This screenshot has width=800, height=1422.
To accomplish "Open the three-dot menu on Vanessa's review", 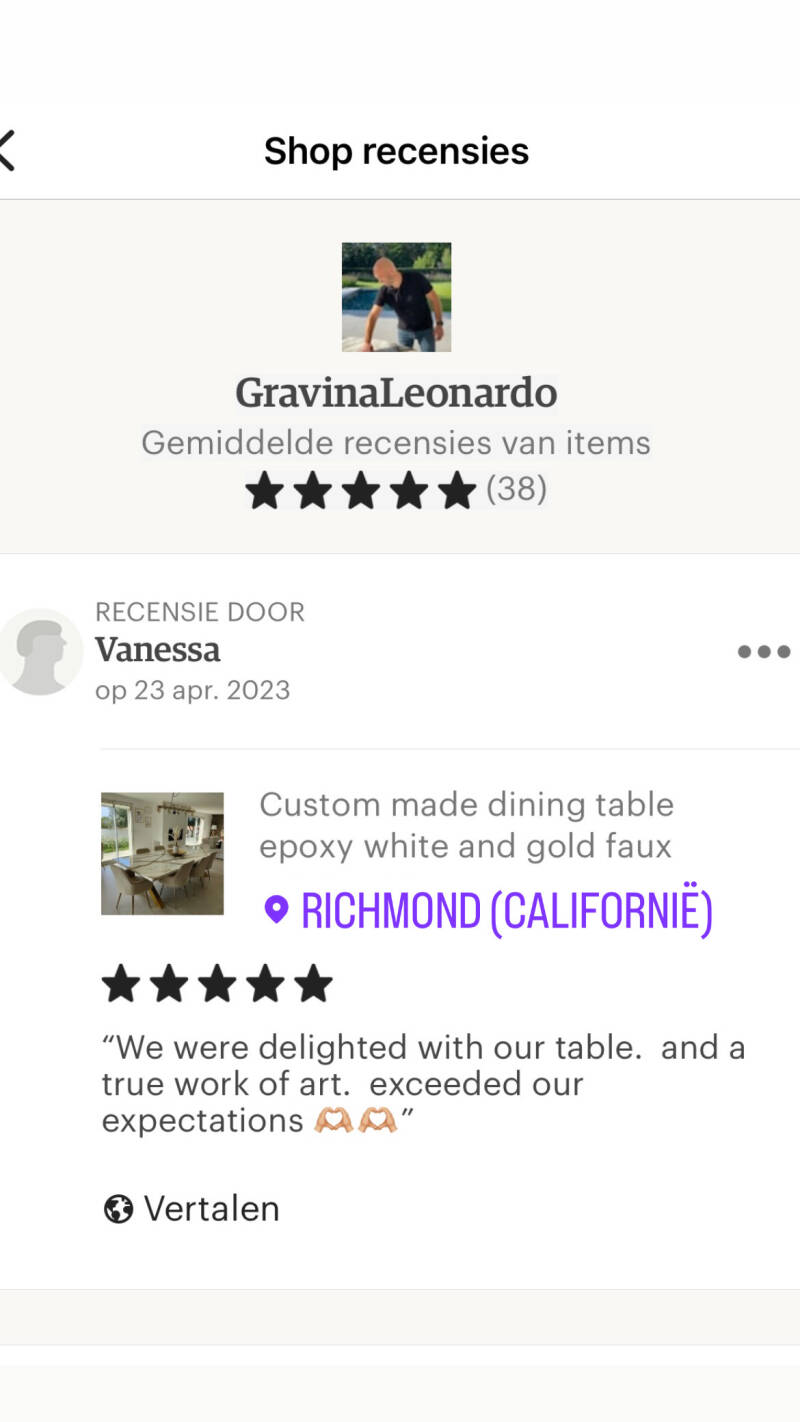I will tap(764, 652).
